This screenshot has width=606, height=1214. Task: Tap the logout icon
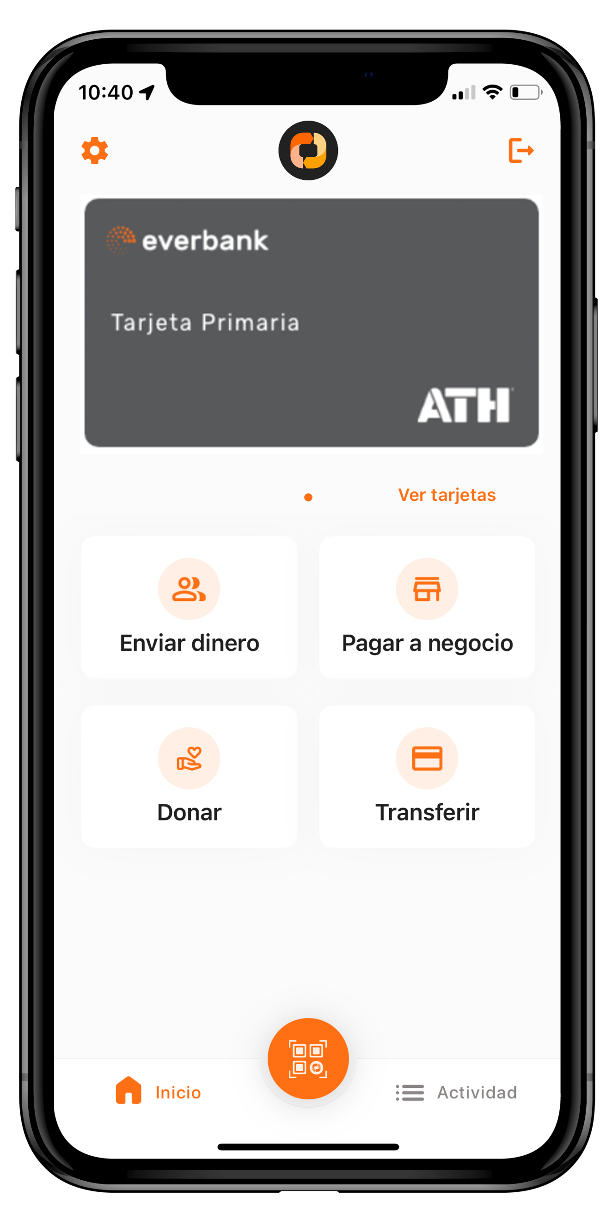coord(520,151)
